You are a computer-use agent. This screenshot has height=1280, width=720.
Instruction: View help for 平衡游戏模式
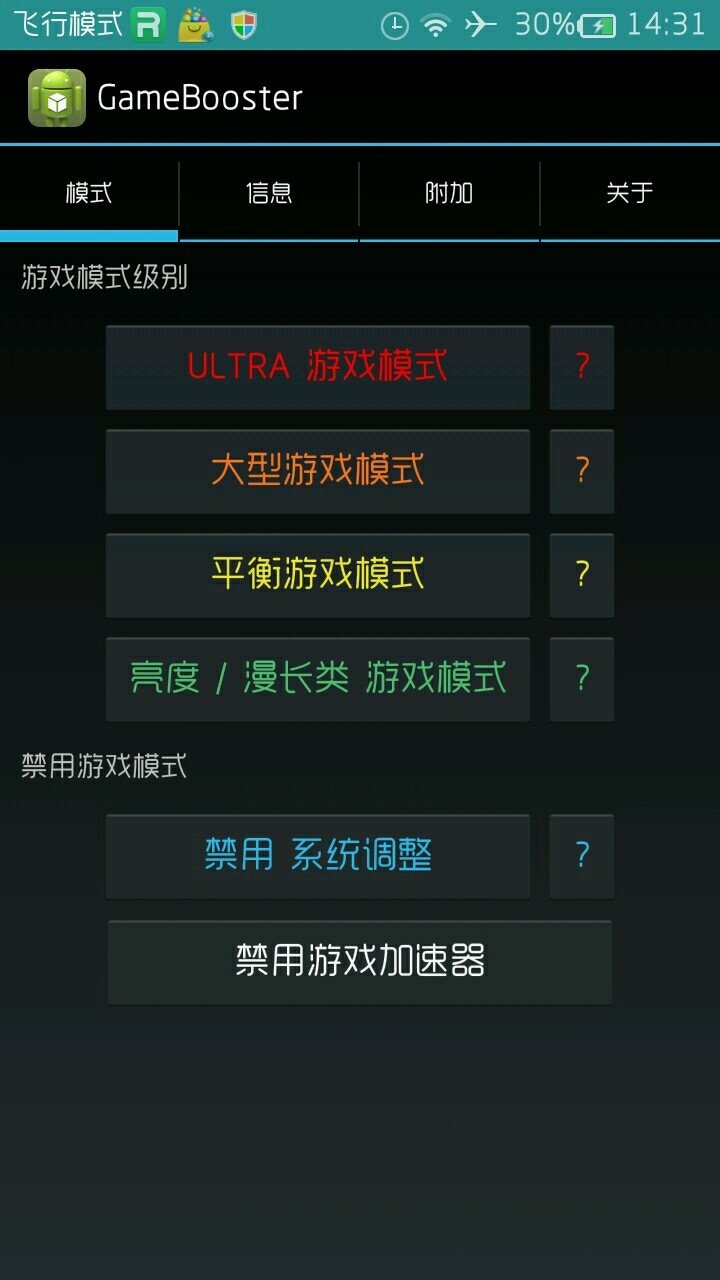[582, 575]
